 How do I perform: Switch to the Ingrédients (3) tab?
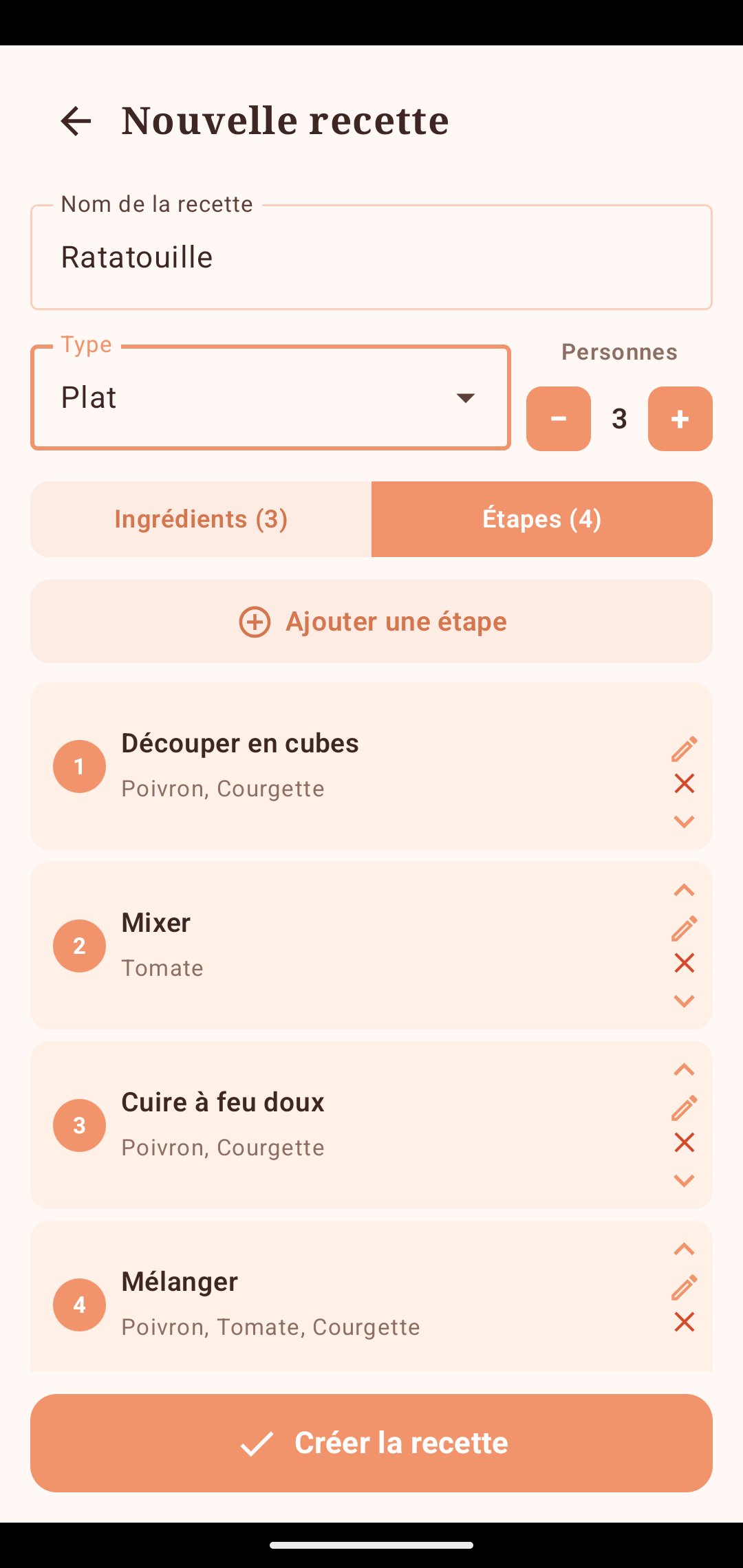point(201,519)
